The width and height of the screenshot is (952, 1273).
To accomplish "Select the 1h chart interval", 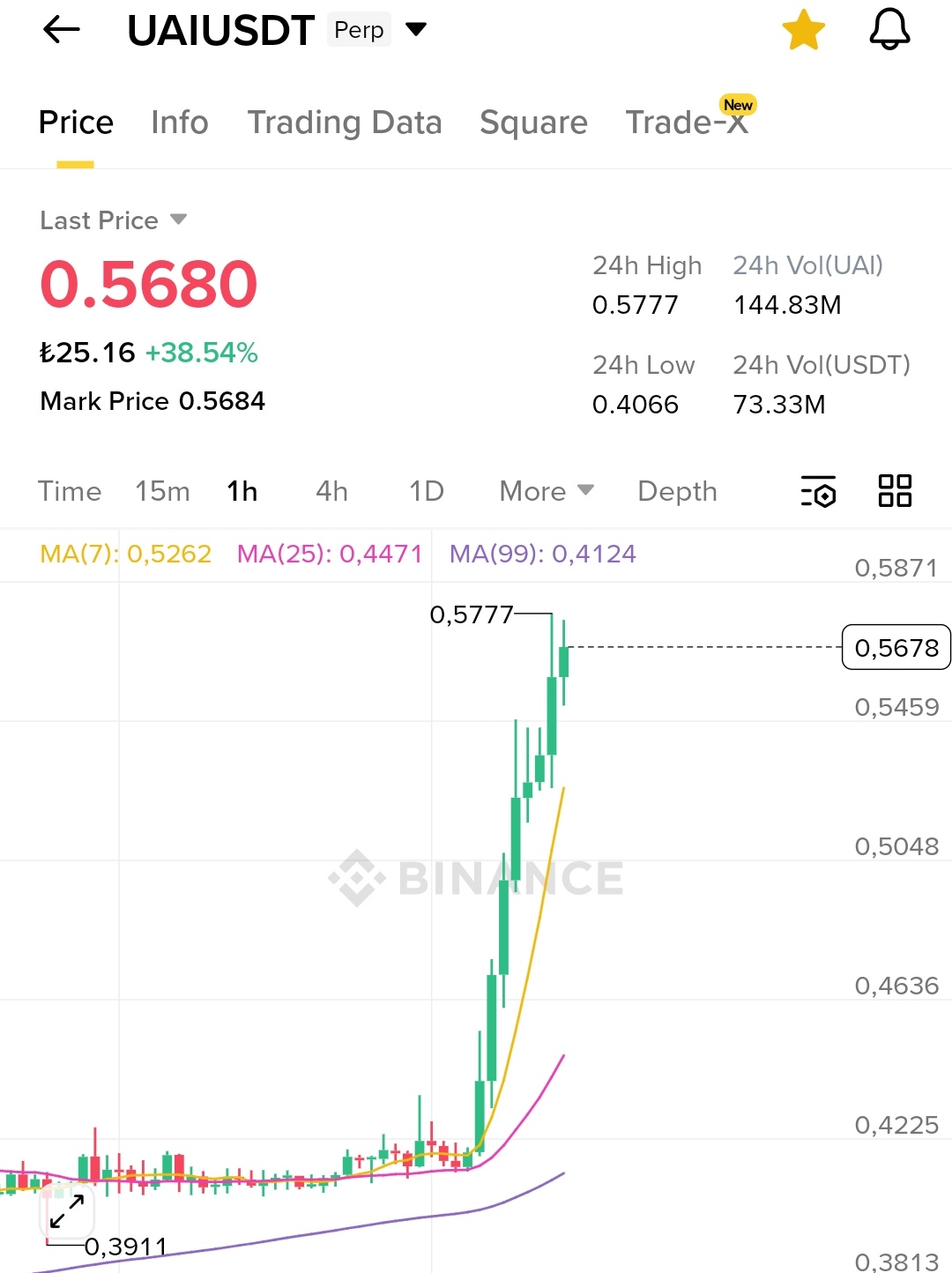I will (x=242, y=491).
